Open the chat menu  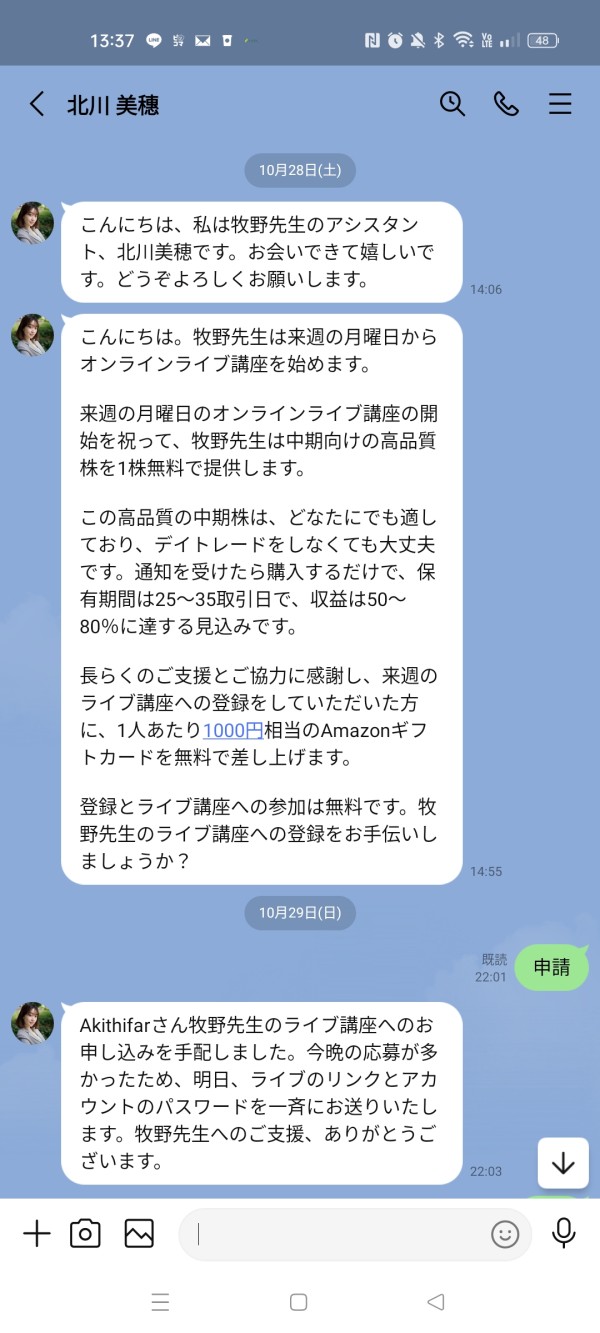[x=560, y=104]
